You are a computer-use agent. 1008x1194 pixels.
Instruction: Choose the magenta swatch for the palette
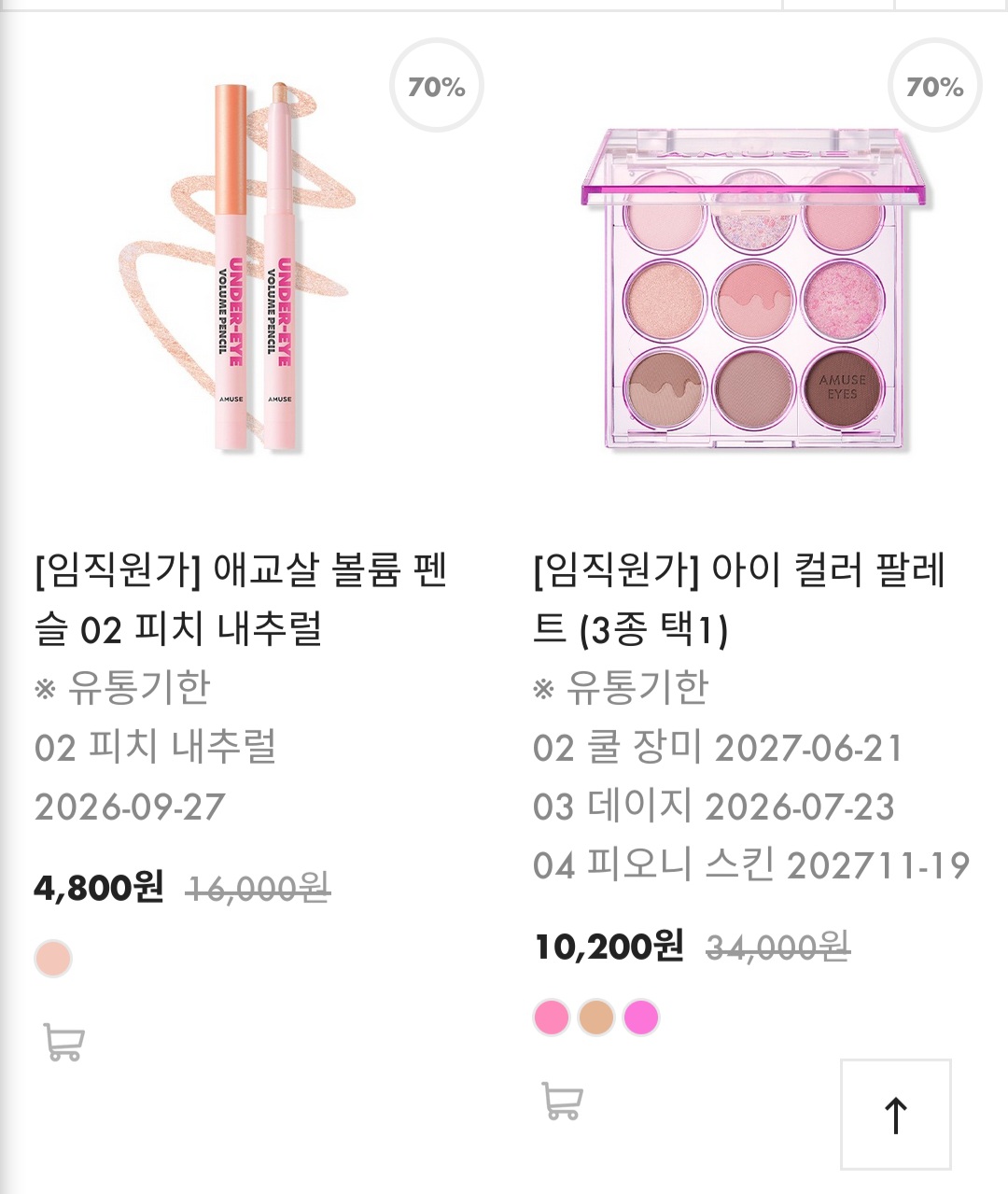pyautogui.click(x=641, y=1018)
